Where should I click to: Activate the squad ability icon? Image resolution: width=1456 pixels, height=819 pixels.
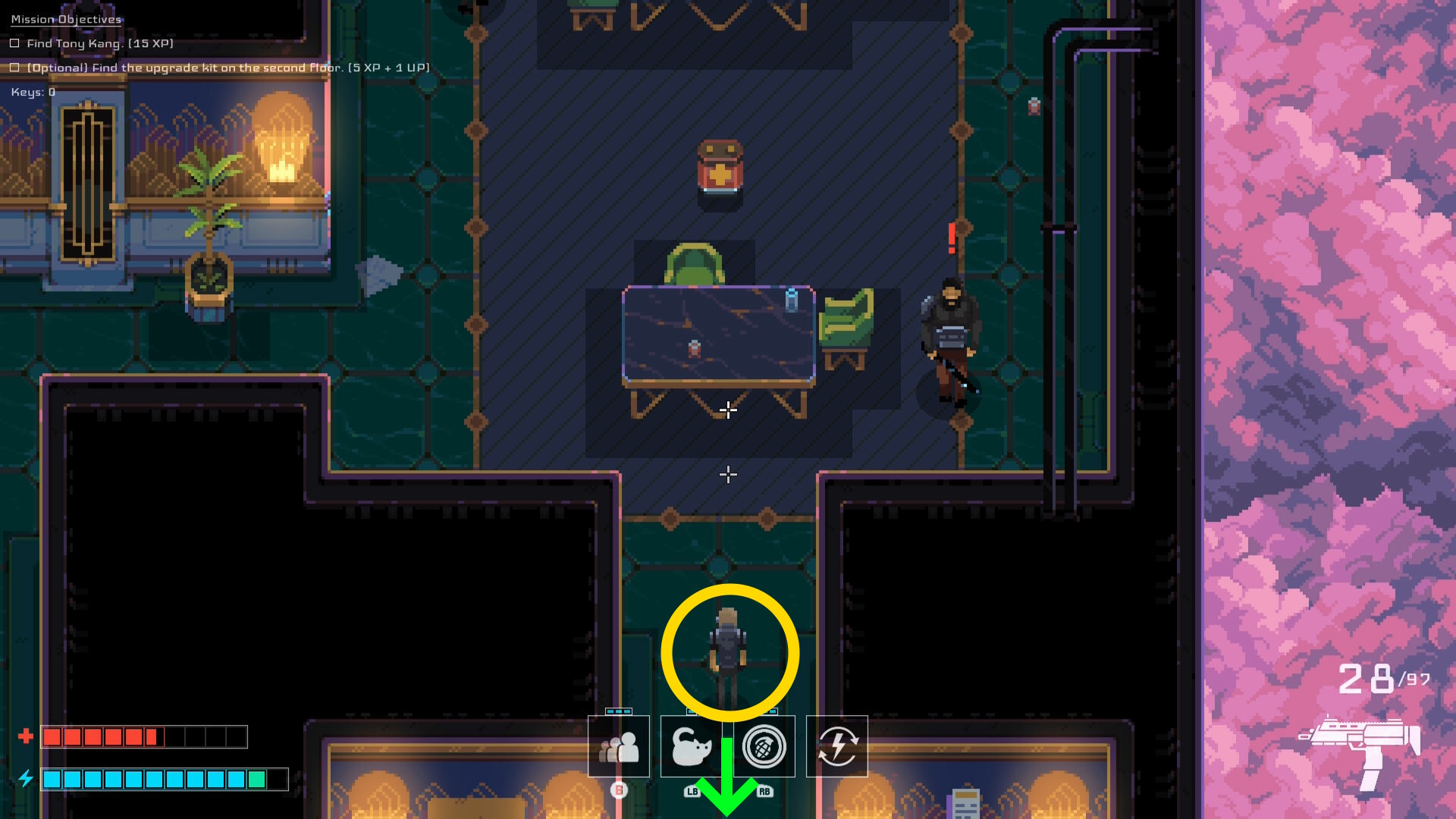click(x=619, y=747)
